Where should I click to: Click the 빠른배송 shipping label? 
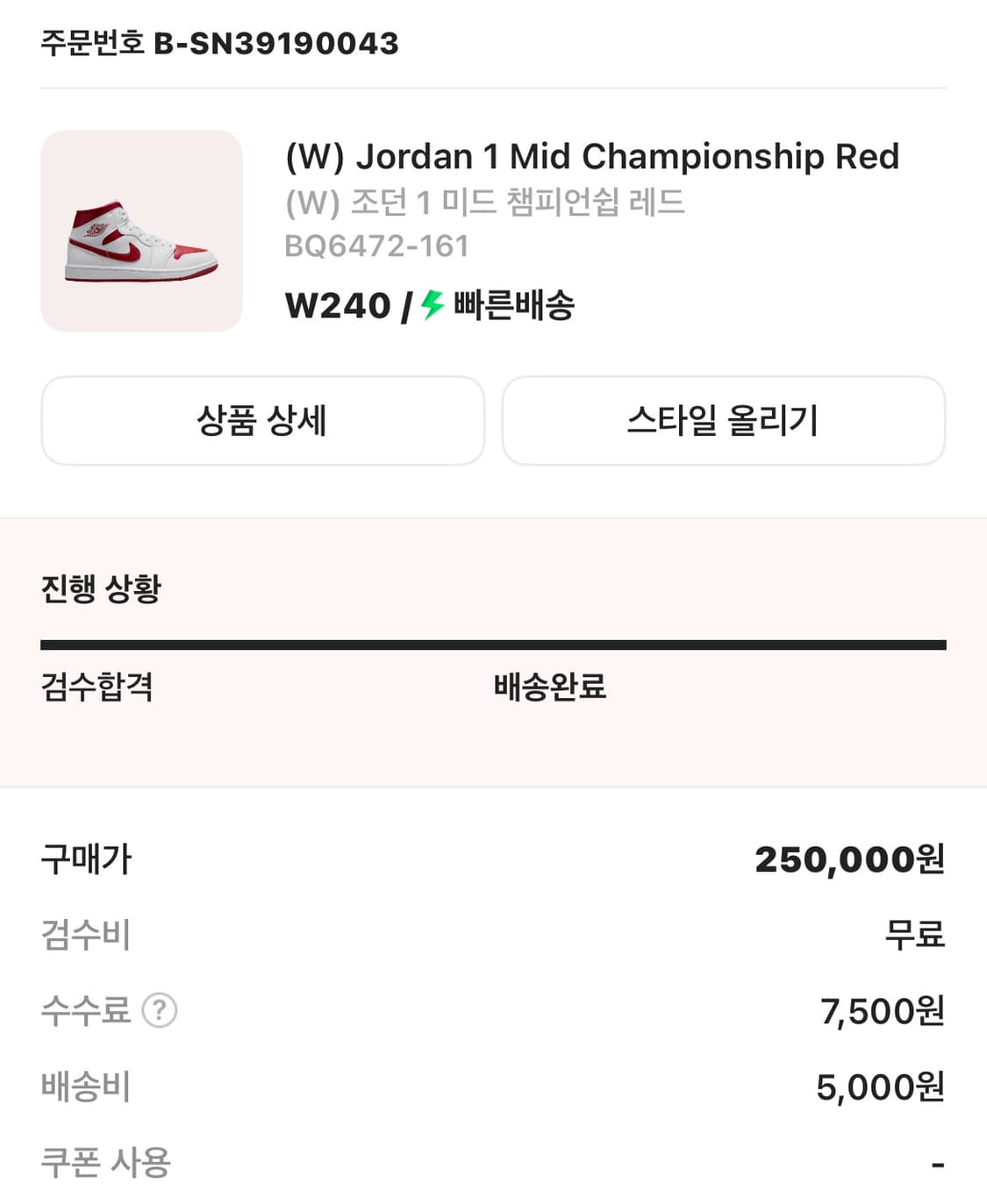pos(514,307)
